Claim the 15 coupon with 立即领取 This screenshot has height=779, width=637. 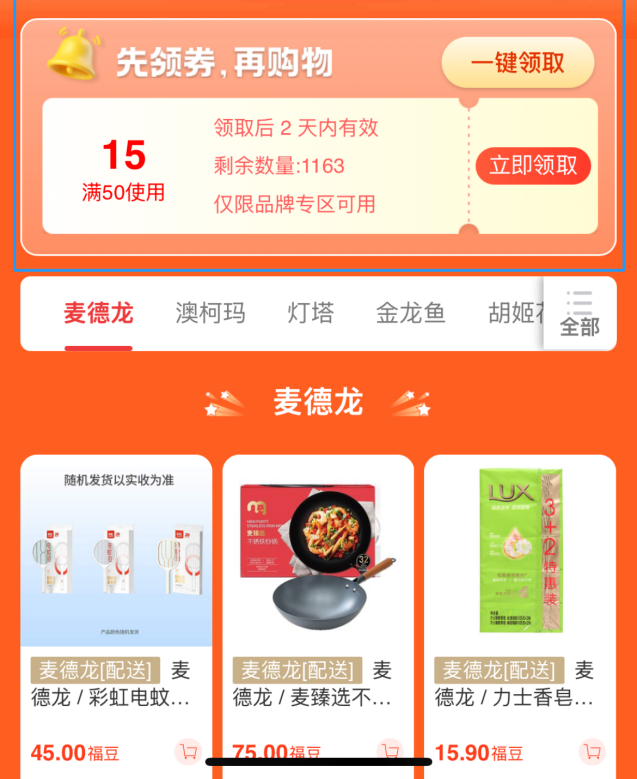[532, 166]
